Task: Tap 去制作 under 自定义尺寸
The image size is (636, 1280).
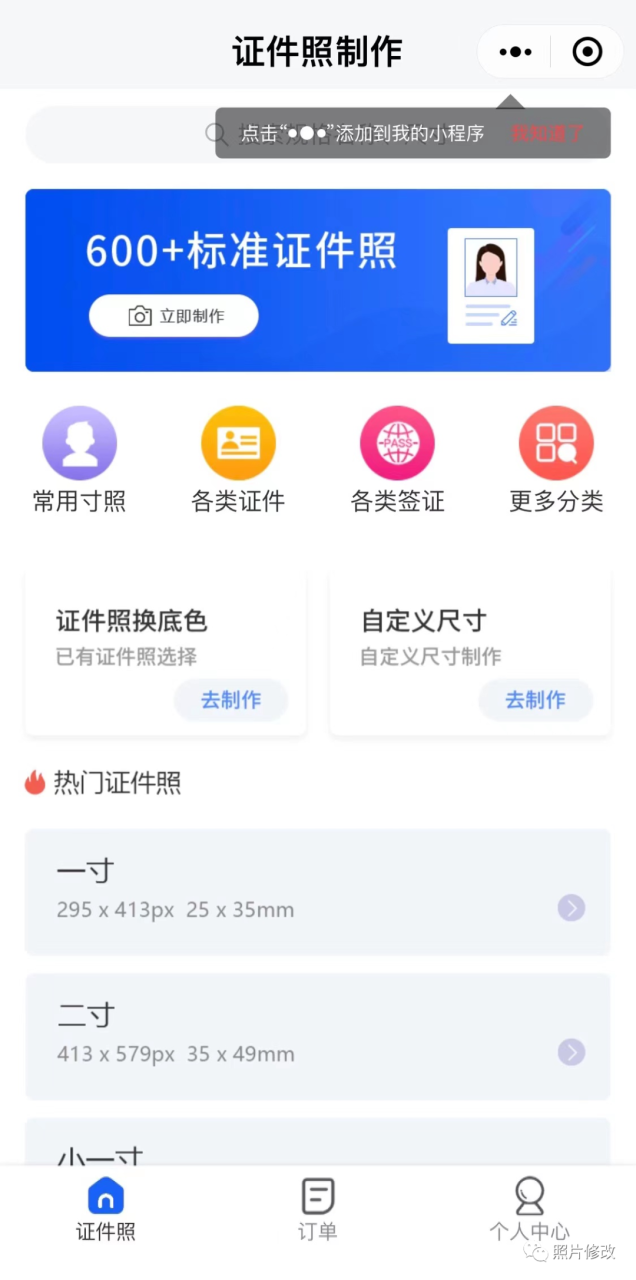Action: click(535, 700)
